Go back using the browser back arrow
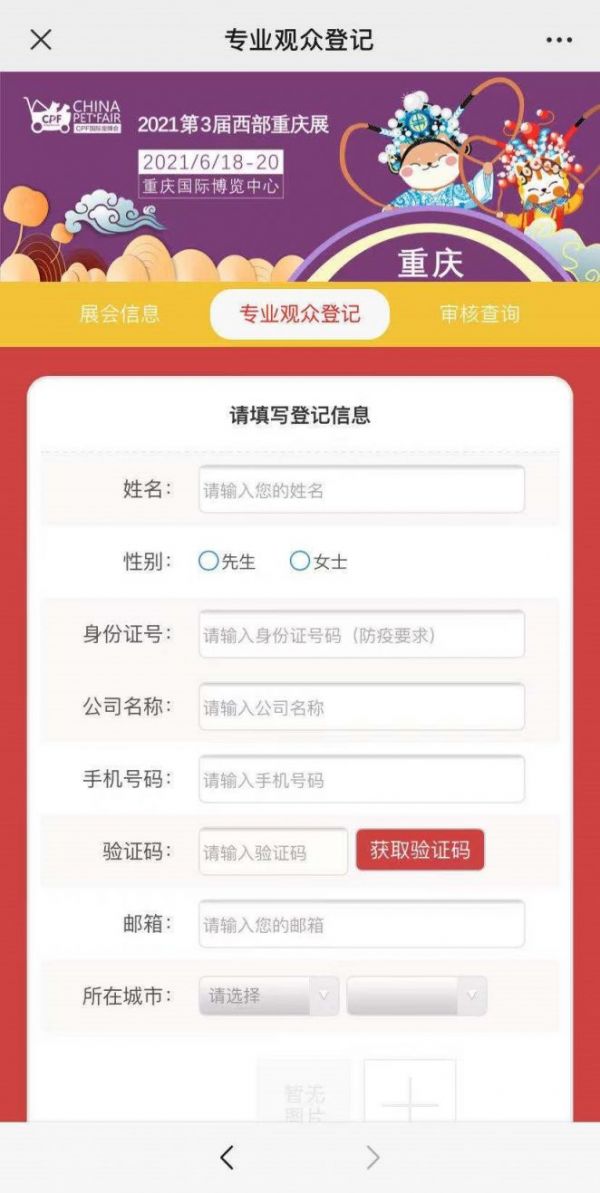Screen dimensions: 600x1193 pos(227,1157)
